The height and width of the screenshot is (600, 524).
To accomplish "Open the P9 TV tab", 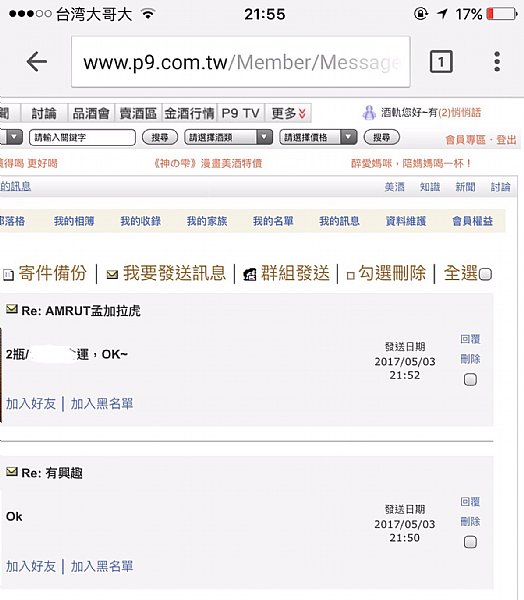I will pyautogui.click(x=241, y=113).
